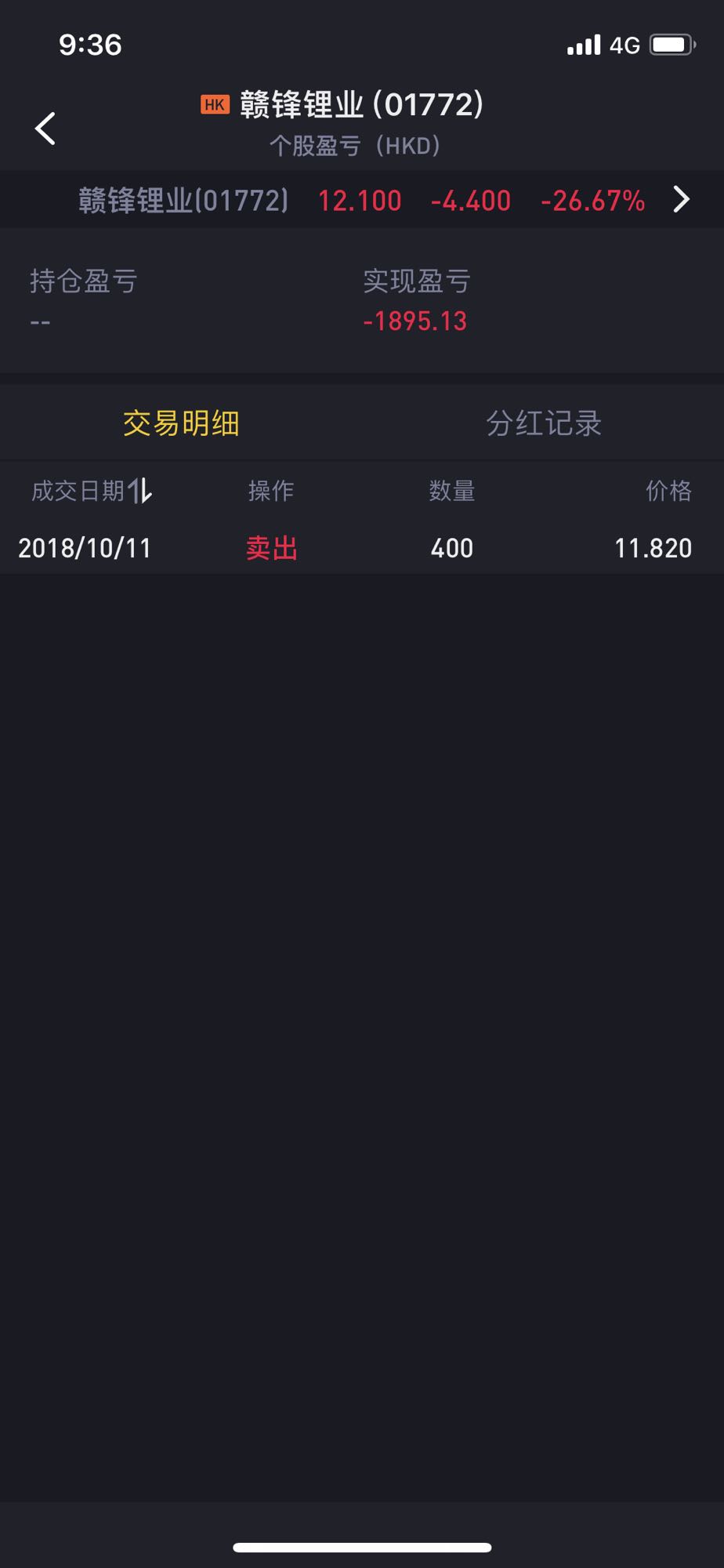724x1568 pixels.
Task: Go back using the top-left arrow
Action: point(45,129)
